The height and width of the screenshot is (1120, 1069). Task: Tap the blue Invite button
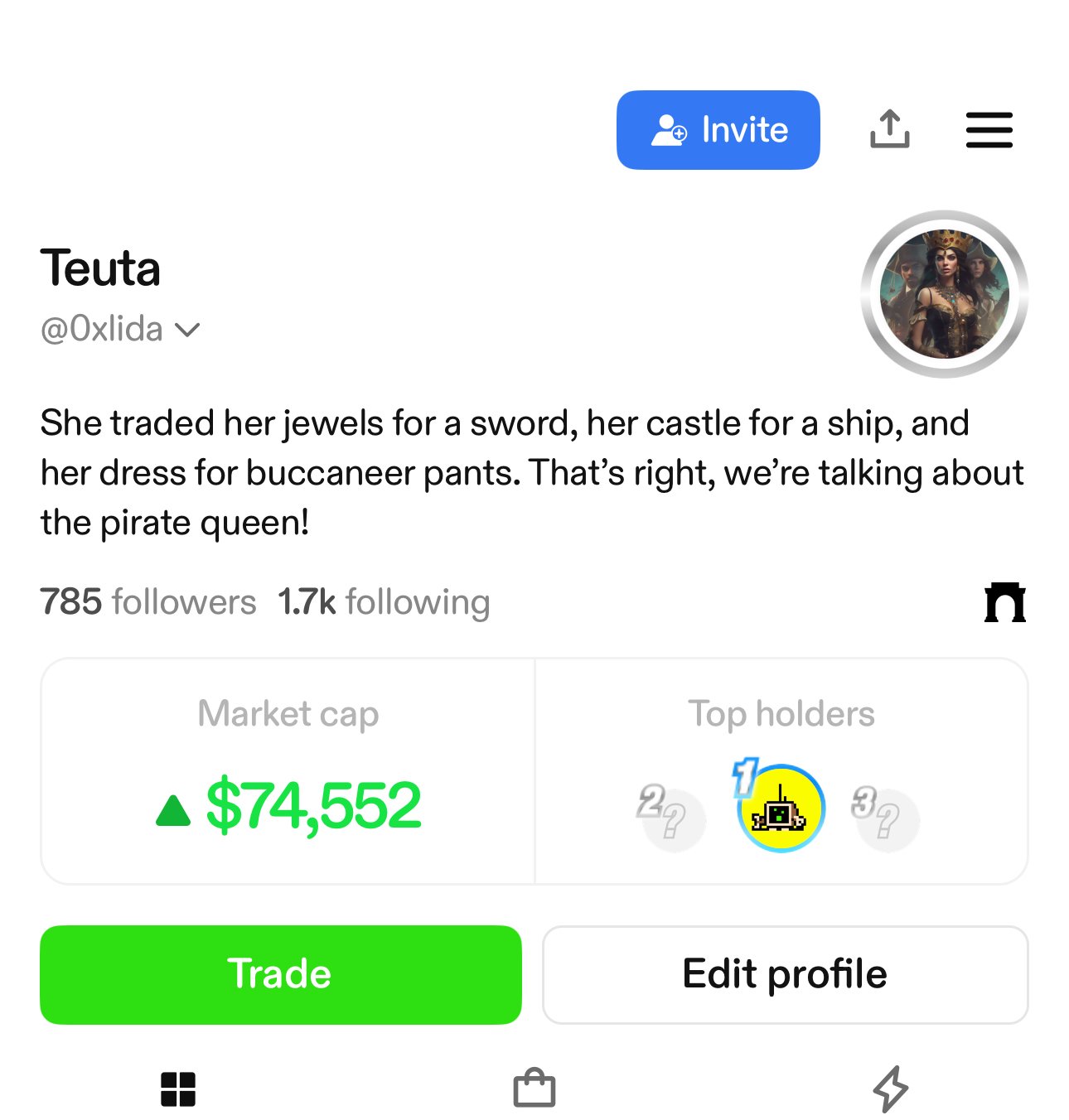pyautogui.click(x=718, y=130)
